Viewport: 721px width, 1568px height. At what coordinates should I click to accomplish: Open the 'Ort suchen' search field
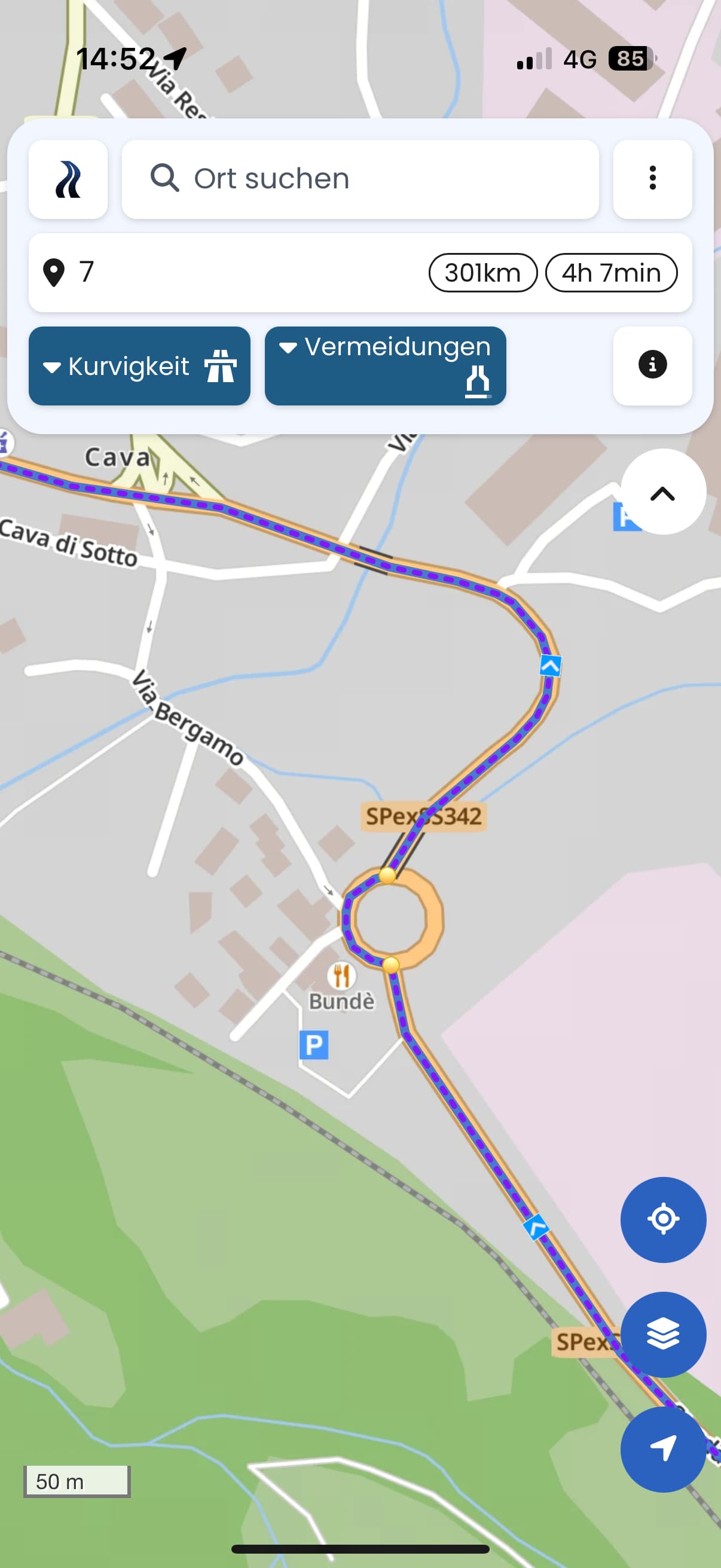[x=360, y=179]
